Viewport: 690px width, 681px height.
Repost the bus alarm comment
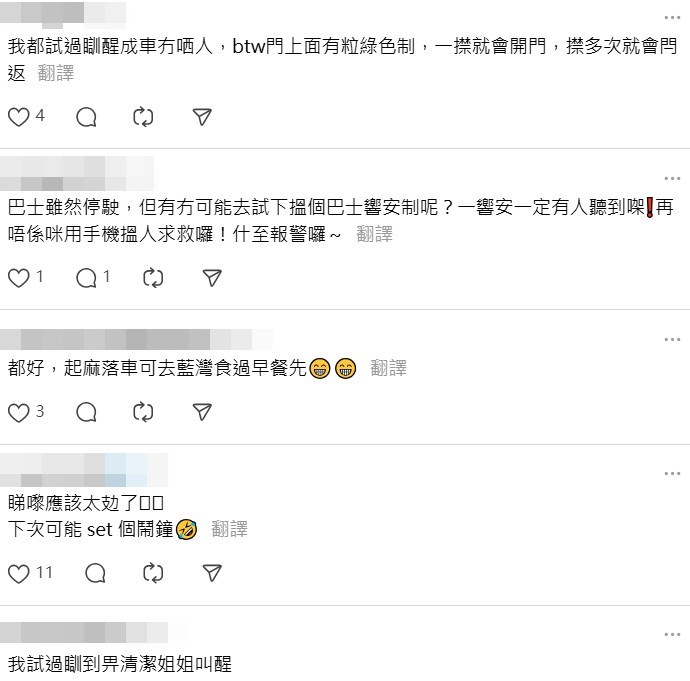(152, 278)
